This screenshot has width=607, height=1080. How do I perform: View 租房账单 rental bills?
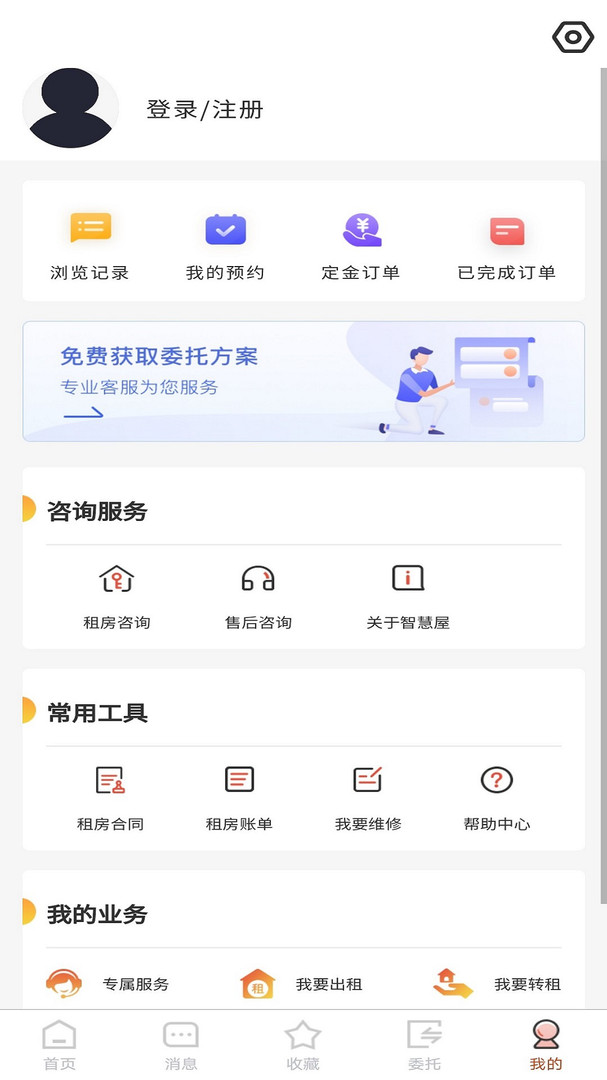239,797
